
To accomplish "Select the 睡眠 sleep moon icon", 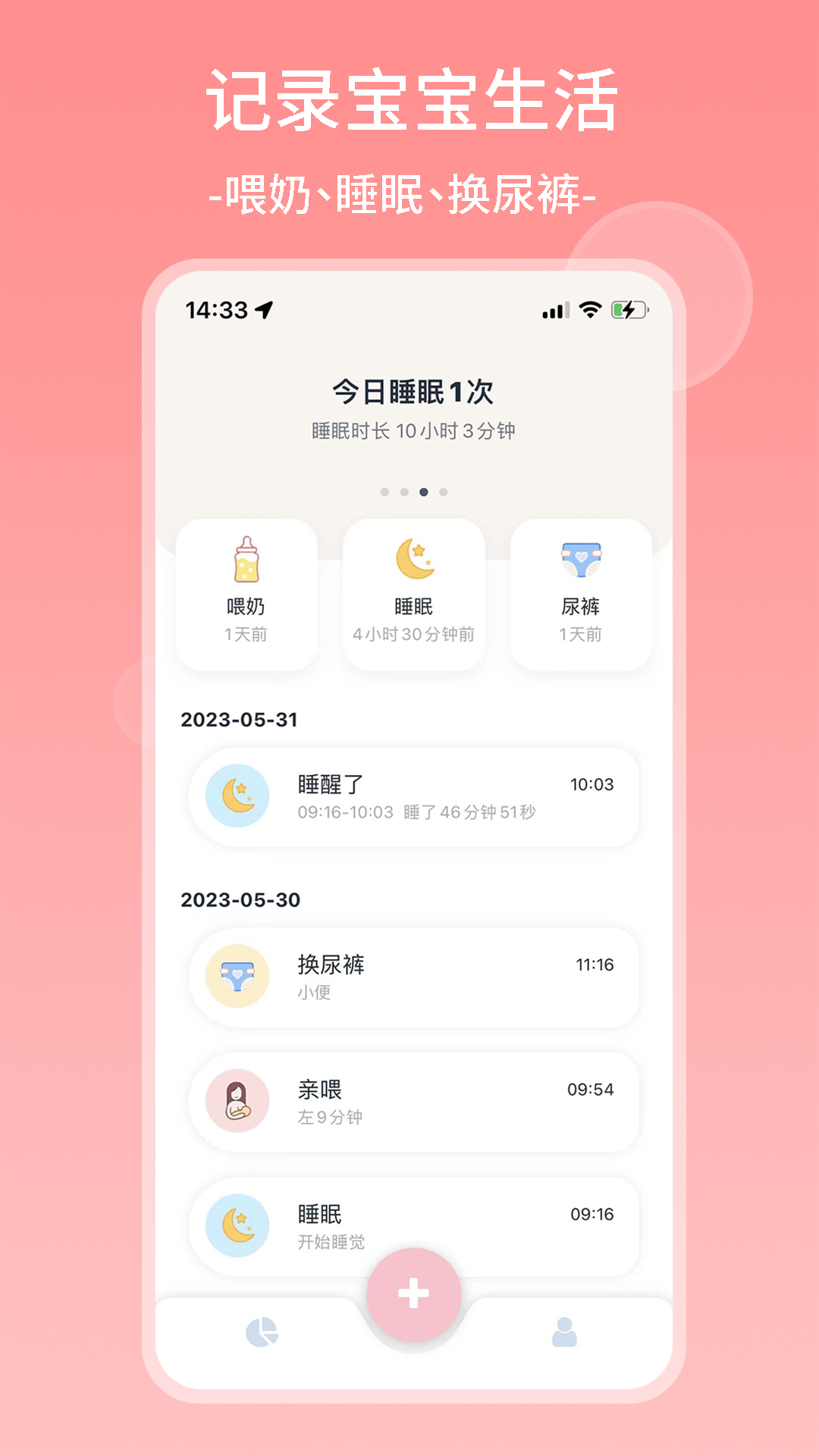I will 413,557.
